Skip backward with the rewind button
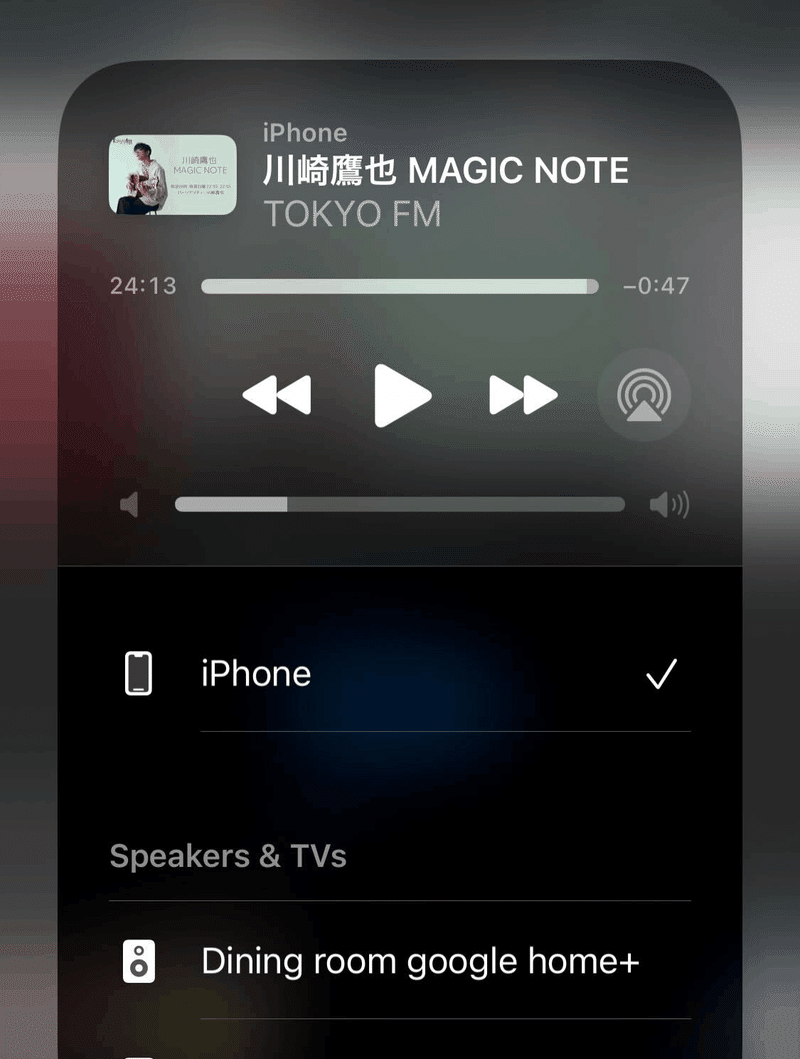 [277, 395]
